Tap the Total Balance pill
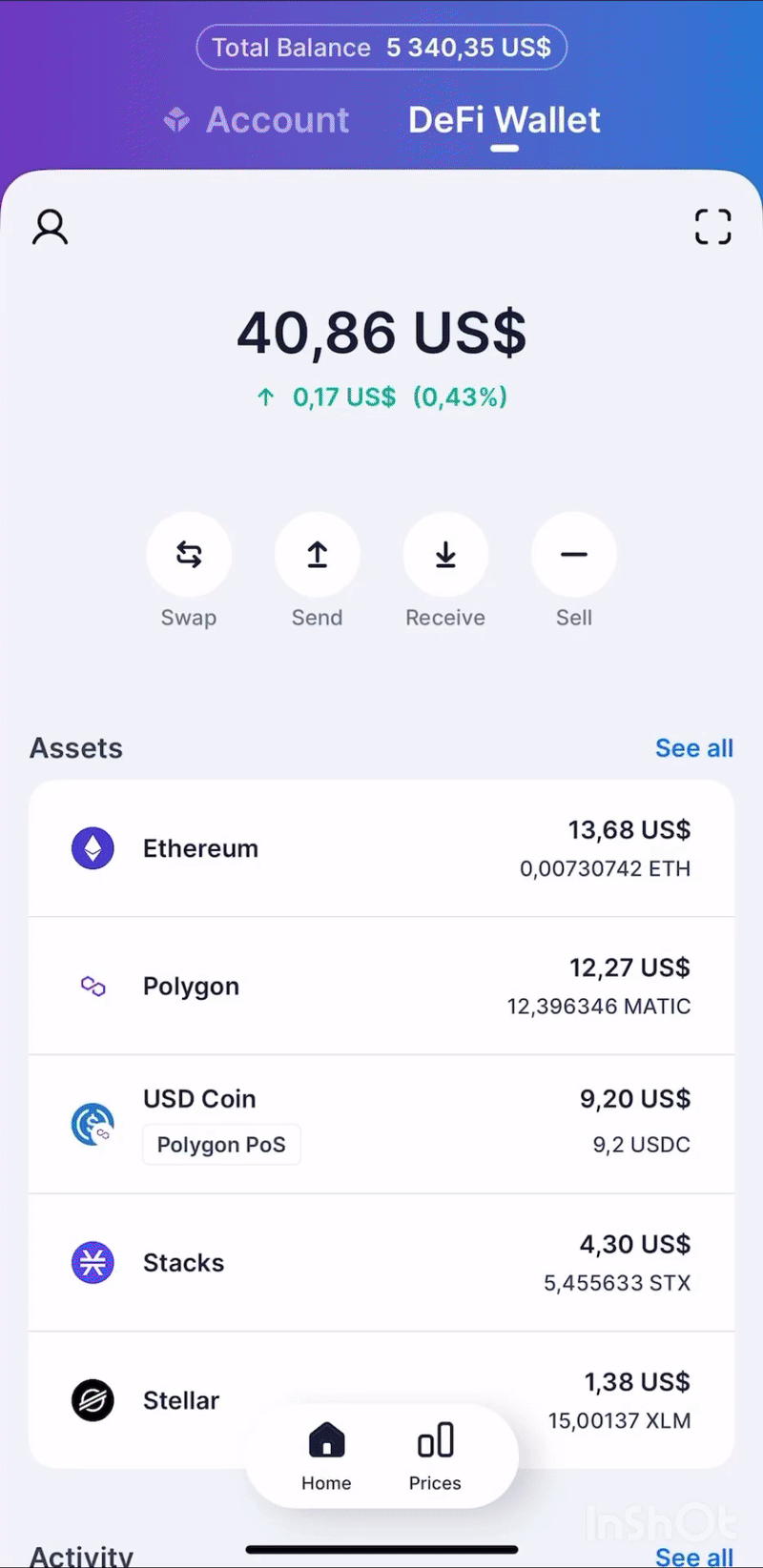This screenshot has height=1568, width=763. (381, 48)
